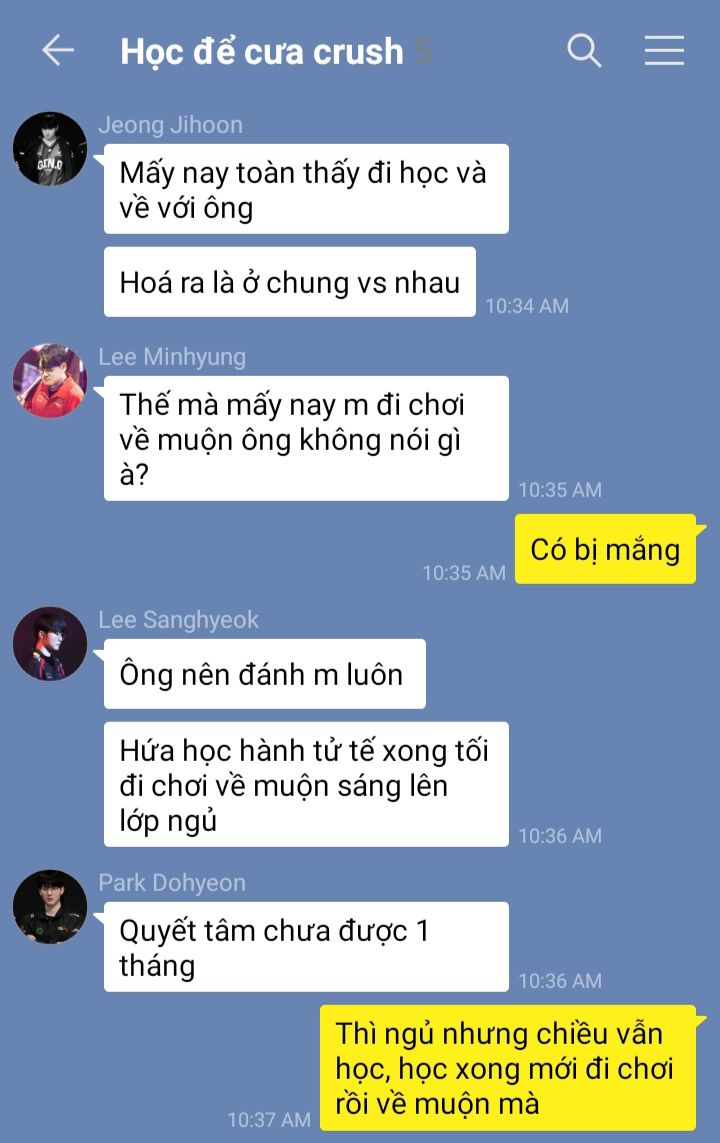The width and height of the screenshot is (720, 1143).
Task: View Lee Minhyung's avatar
Action: pyautogui.click(x=50, y=381)
